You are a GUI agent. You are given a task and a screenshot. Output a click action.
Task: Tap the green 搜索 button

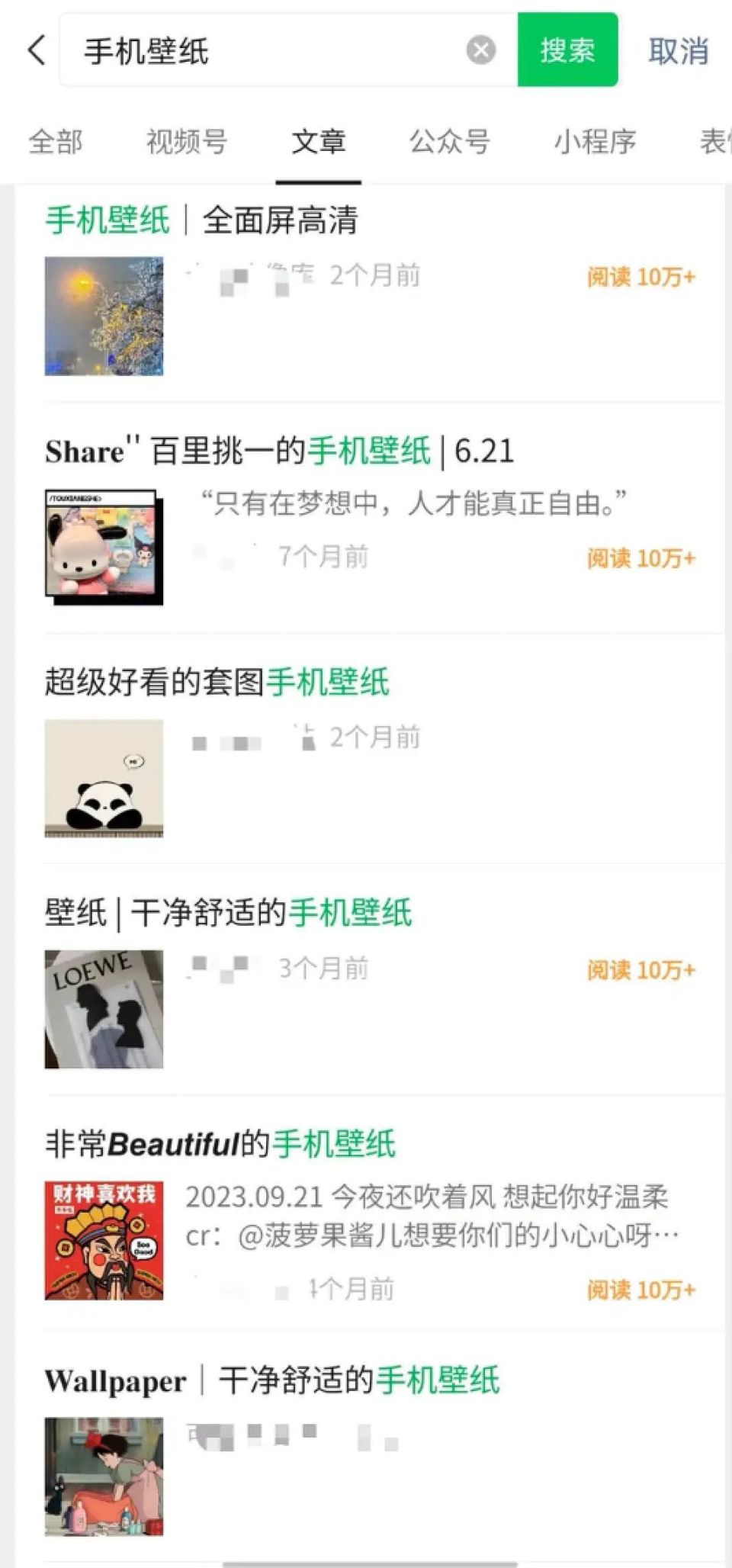tap(567, 51)
